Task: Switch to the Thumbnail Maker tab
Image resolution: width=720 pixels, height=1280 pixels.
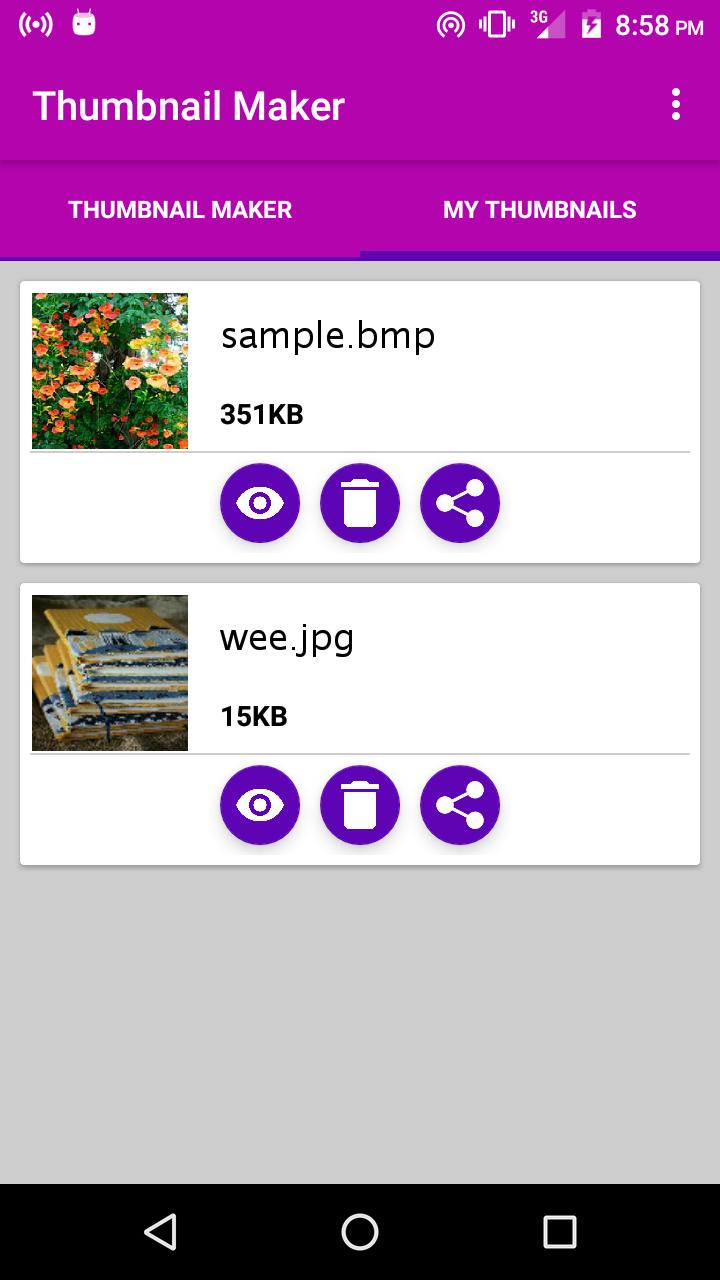Action: 180,210
